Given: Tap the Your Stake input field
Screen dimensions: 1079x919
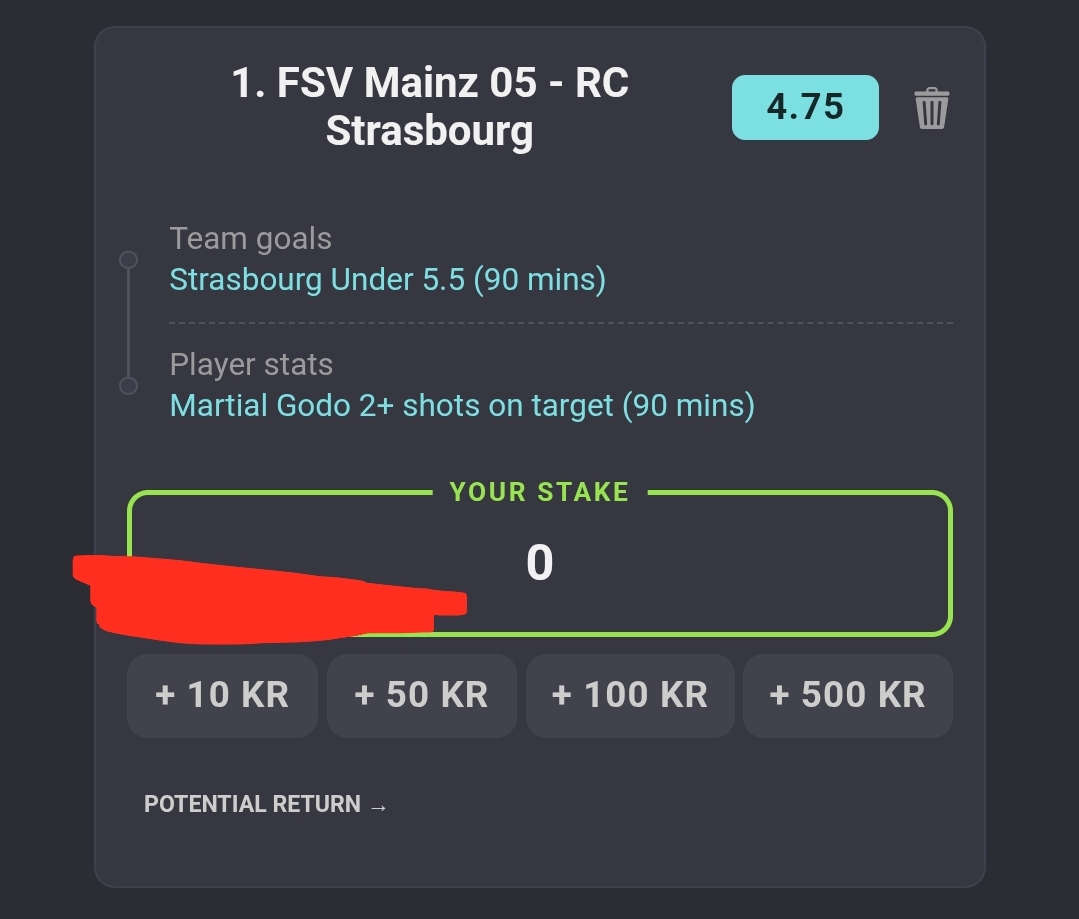Looking at the screenshot, I should pos(540,563).
